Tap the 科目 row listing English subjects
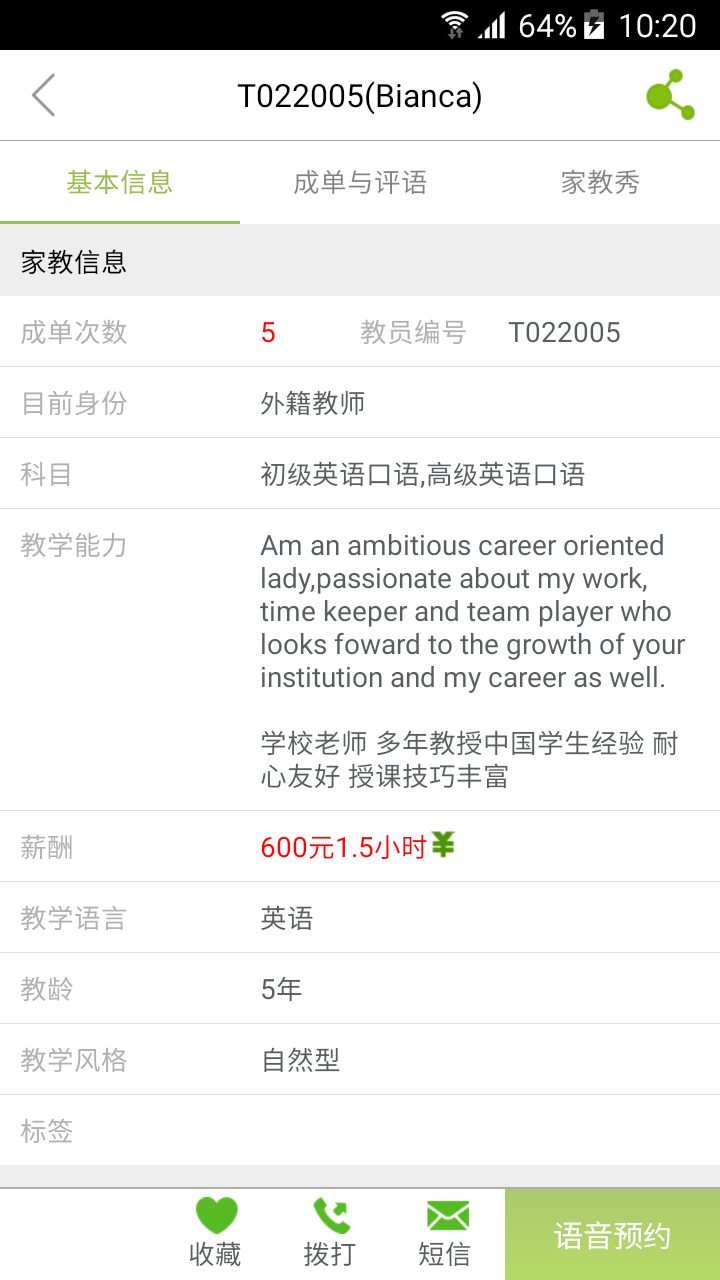The height and width of the screenshot is (1280, 720). point(420,474)
